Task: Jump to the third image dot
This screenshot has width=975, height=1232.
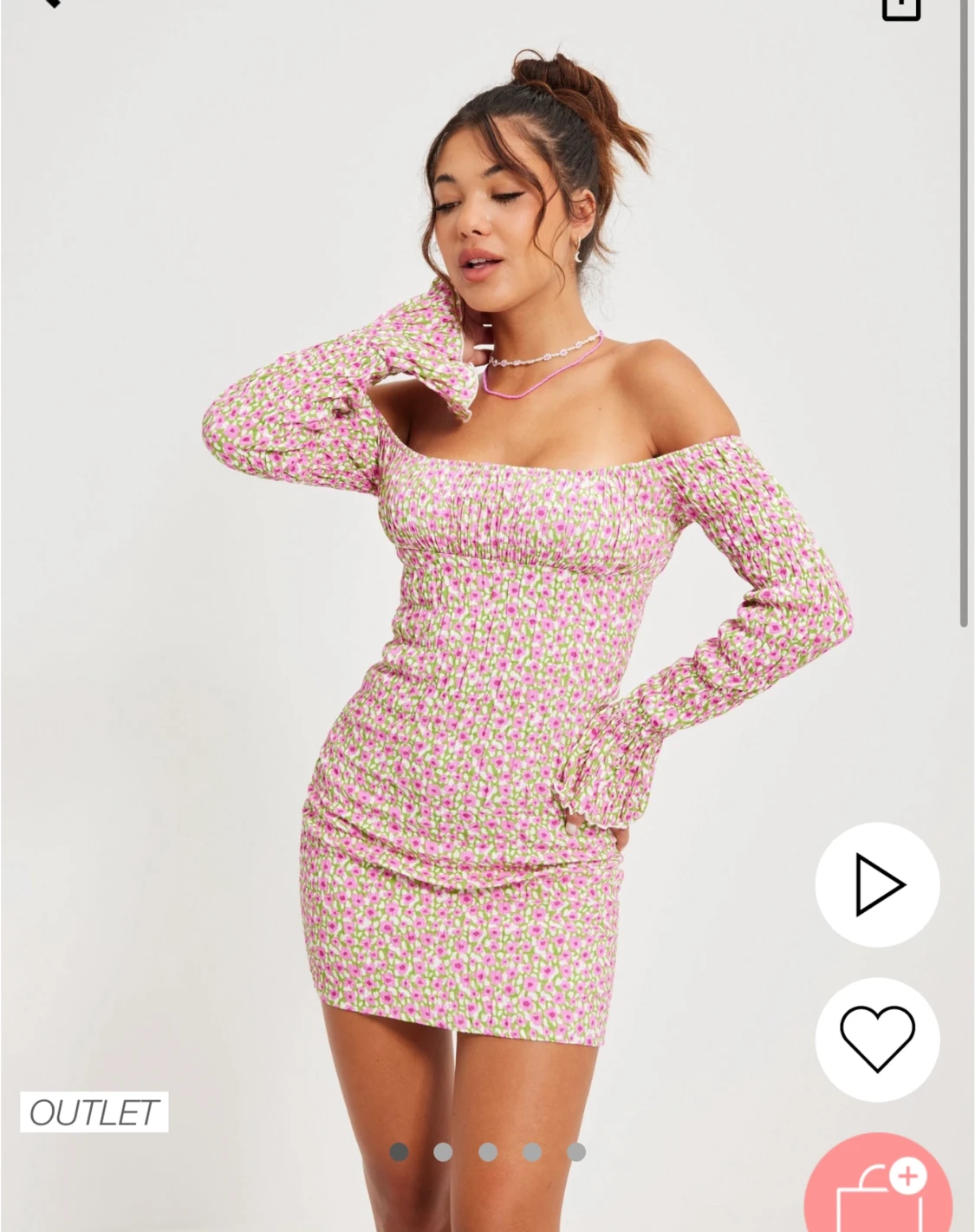Action: 488,1152
